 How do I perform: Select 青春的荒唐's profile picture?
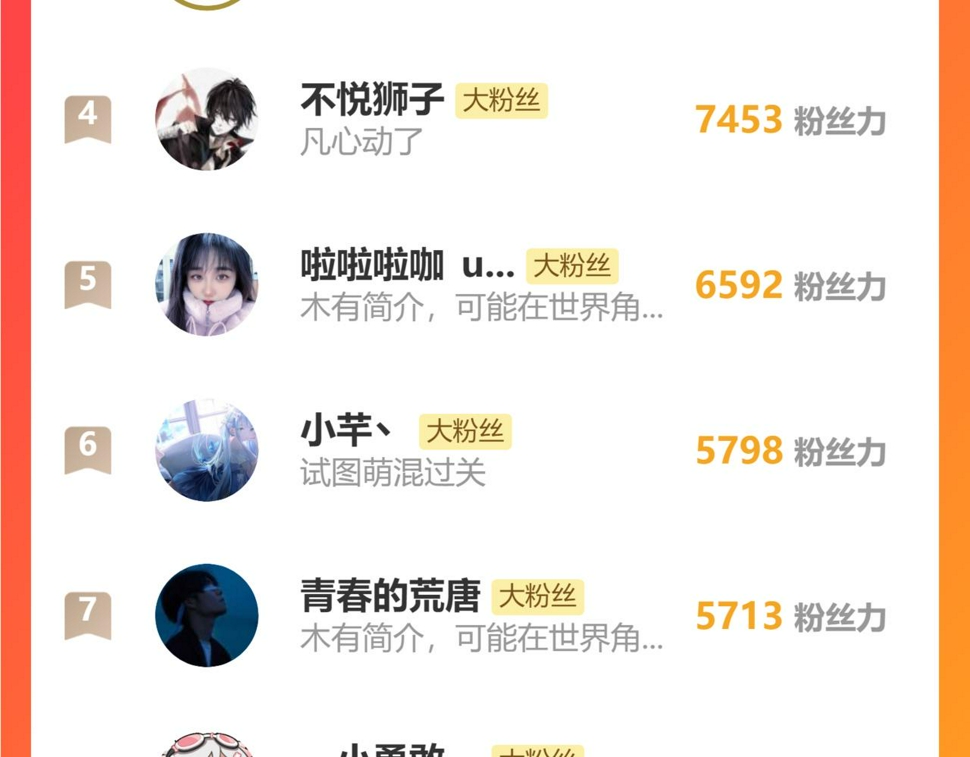[x=207, y=615]
